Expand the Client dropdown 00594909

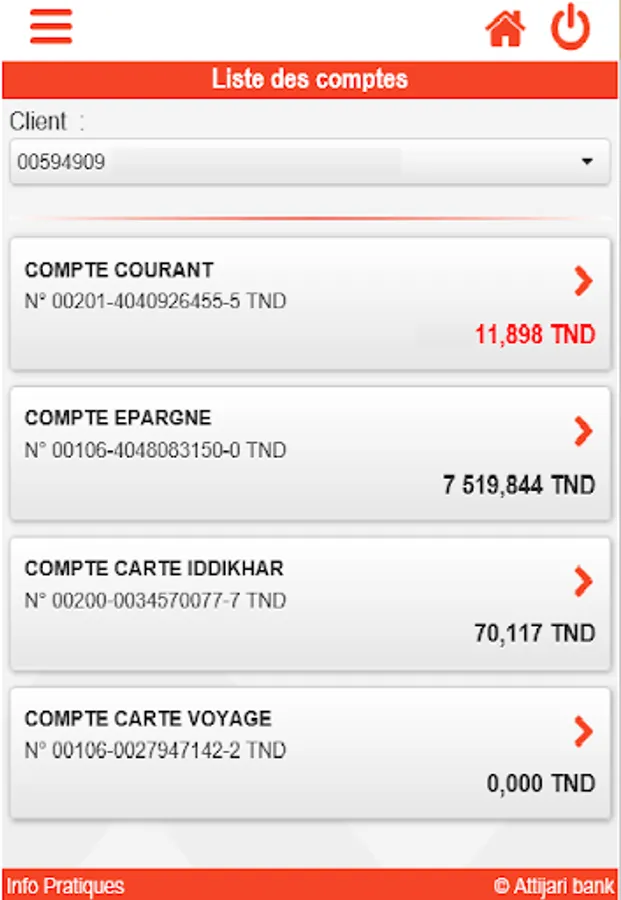tap(310, 161)
